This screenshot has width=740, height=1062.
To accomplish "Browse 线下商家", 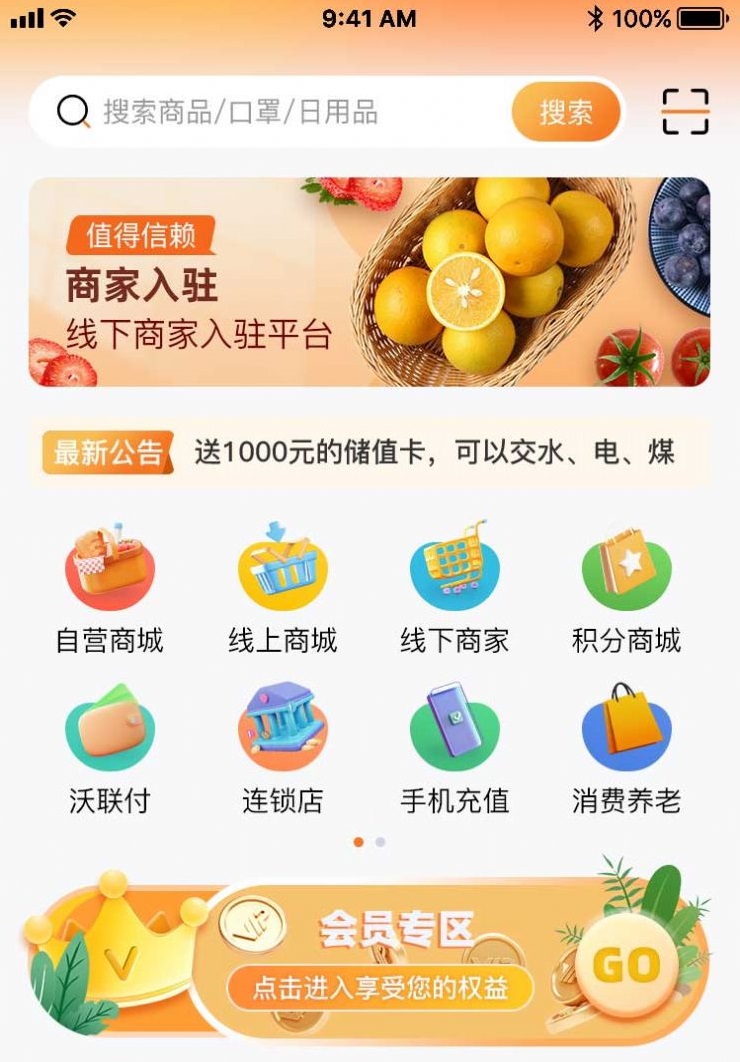I will point(455,590).
